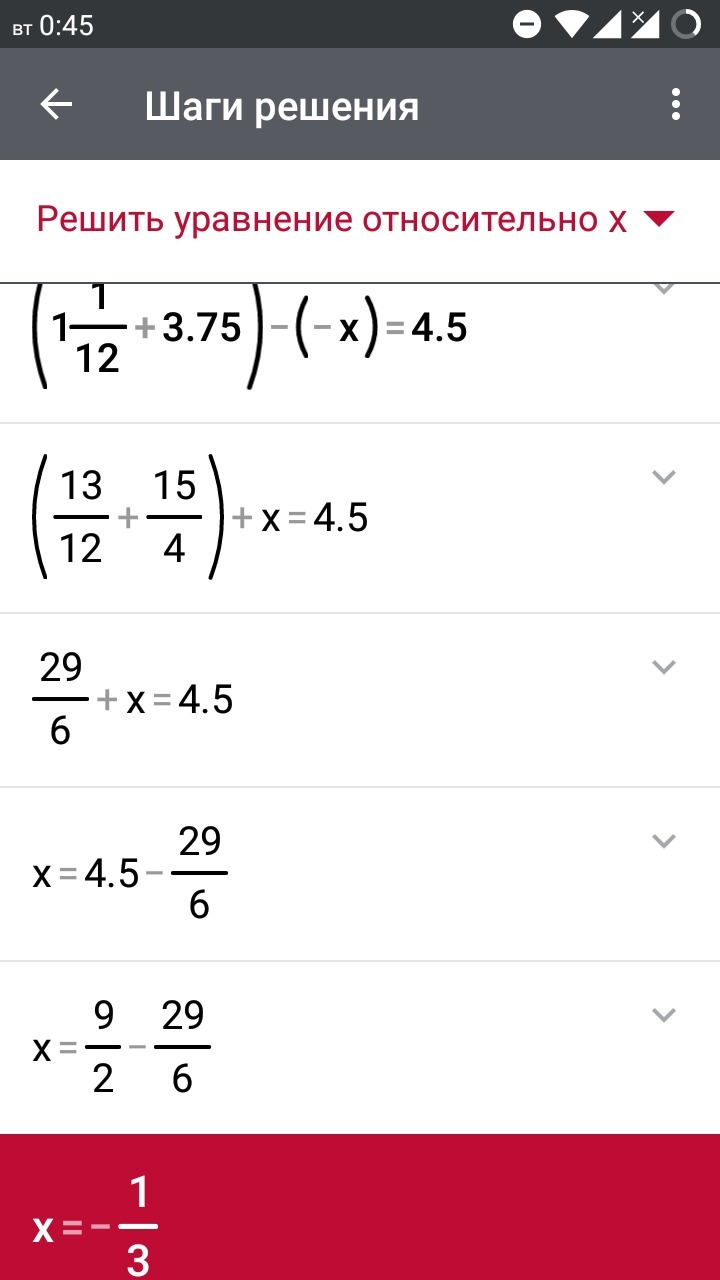Expand the step x = 9/2 − 29/6

pyautogui.click(x=664, y=1015)
